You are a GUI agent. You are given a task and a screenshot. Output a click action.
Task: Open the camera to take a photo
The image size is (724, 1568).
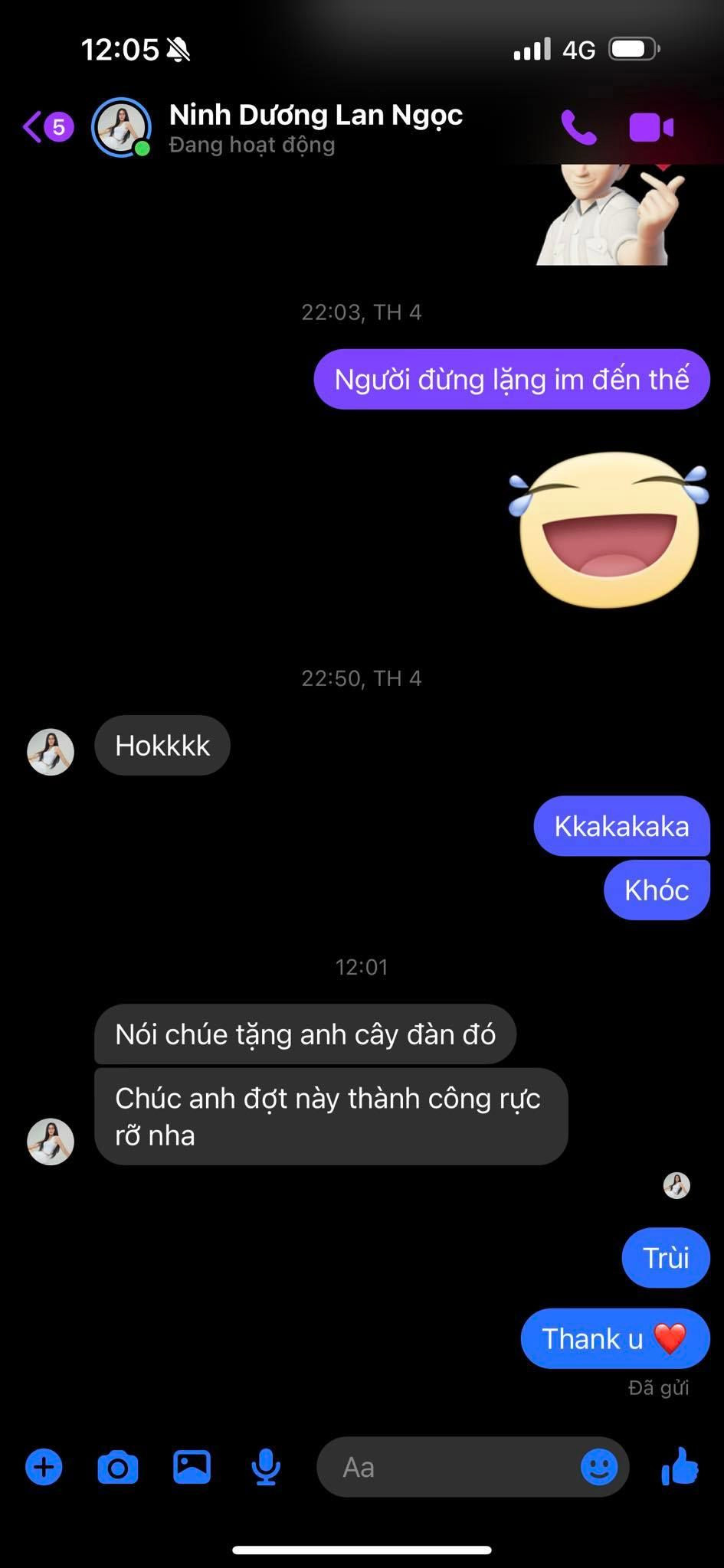(x=118, y=1467)
